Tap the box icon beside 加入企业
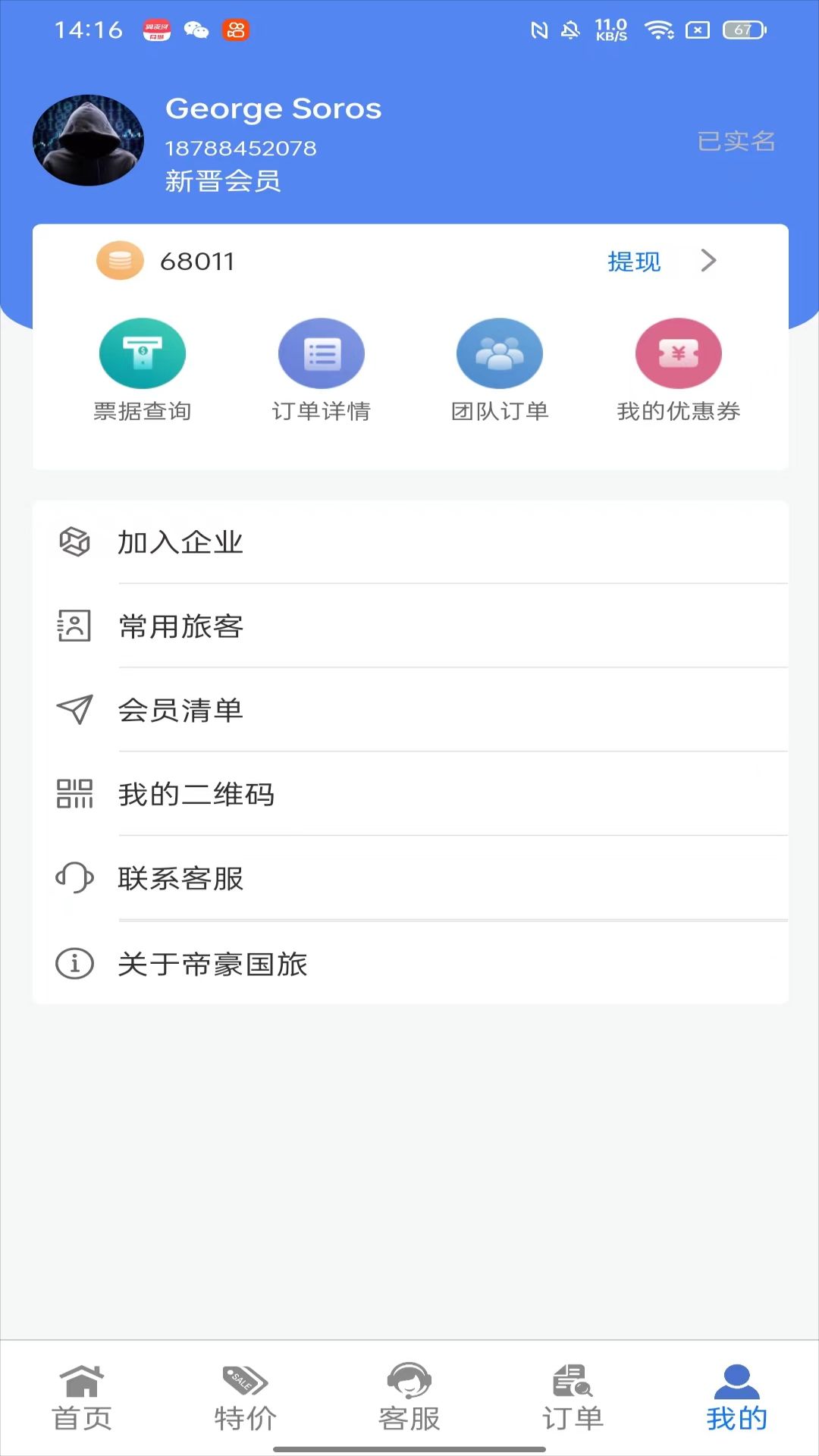Viewport: 819px width, 1456px height. click(73, 541)
